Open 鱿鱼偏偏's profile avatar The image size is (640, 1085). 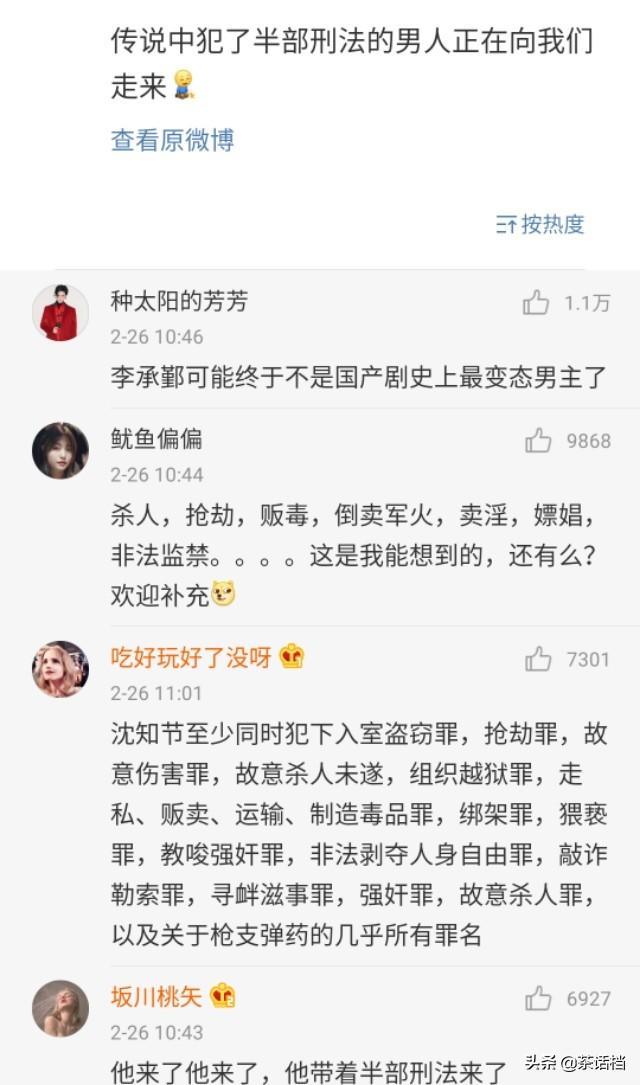point(60,450)
